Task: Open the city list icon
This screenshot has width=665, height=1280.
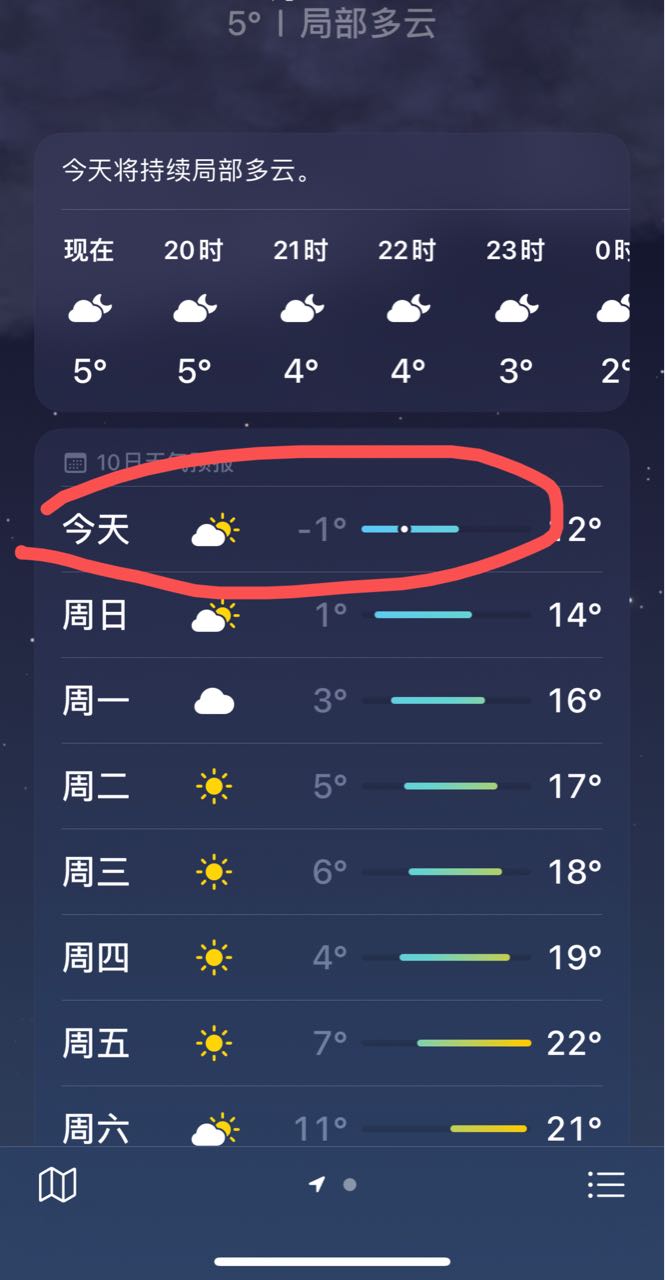Action: 606,1185
